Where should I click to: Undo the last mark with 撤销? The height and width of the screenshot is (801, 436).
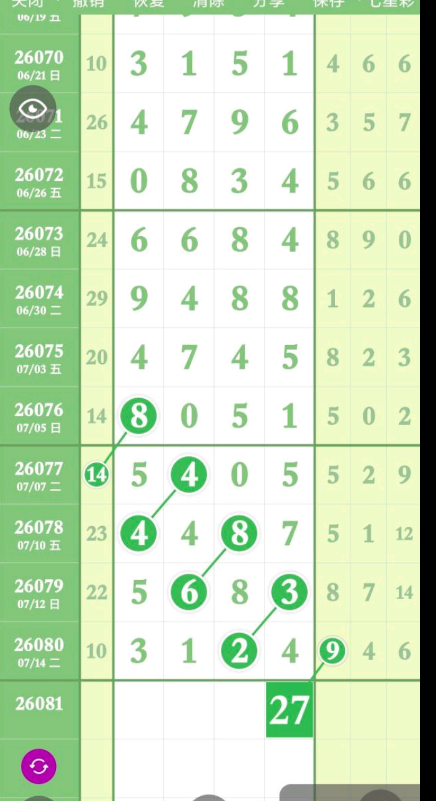(x=88, y=3)
